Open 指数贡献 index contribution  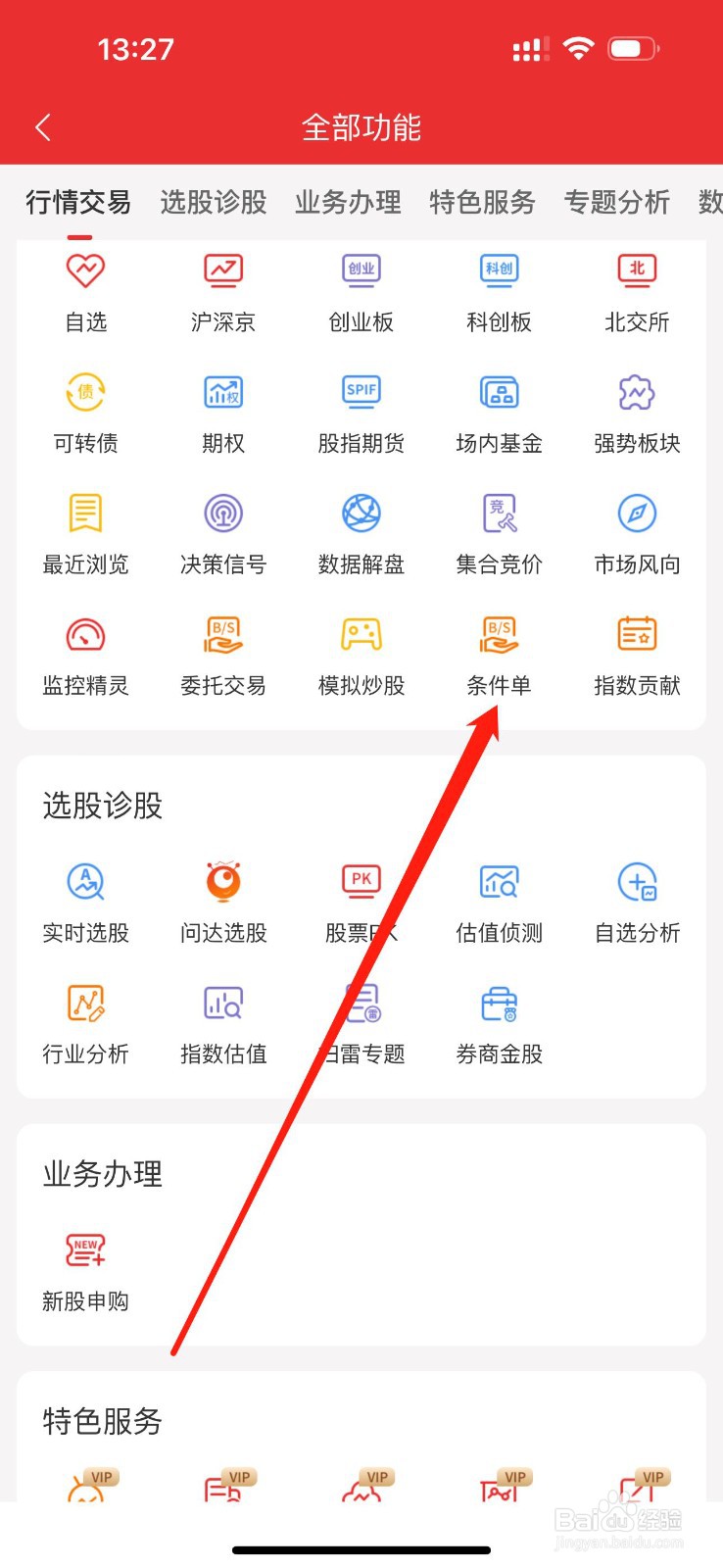pos(636,652)
